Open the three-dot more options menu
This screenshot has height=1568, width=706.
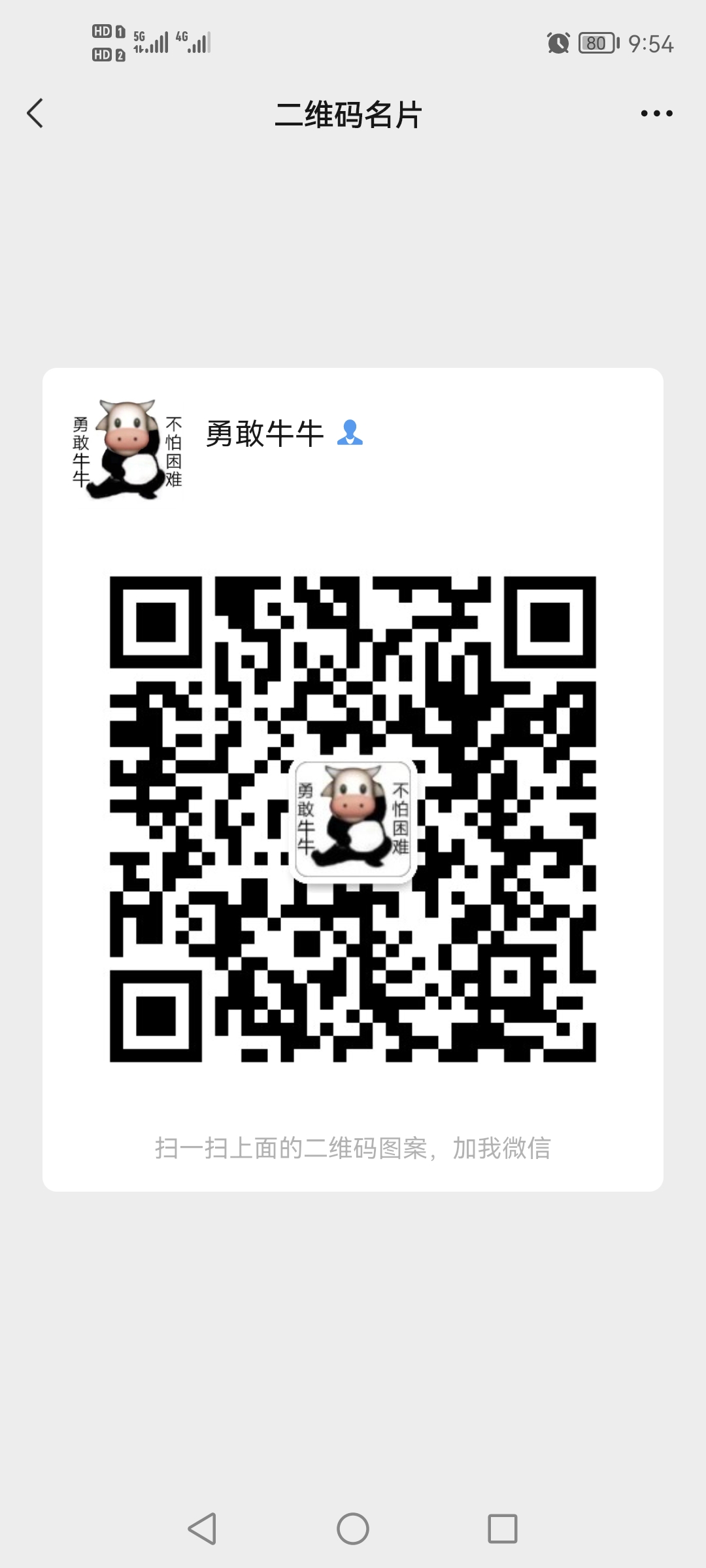[x=656, y=114]
